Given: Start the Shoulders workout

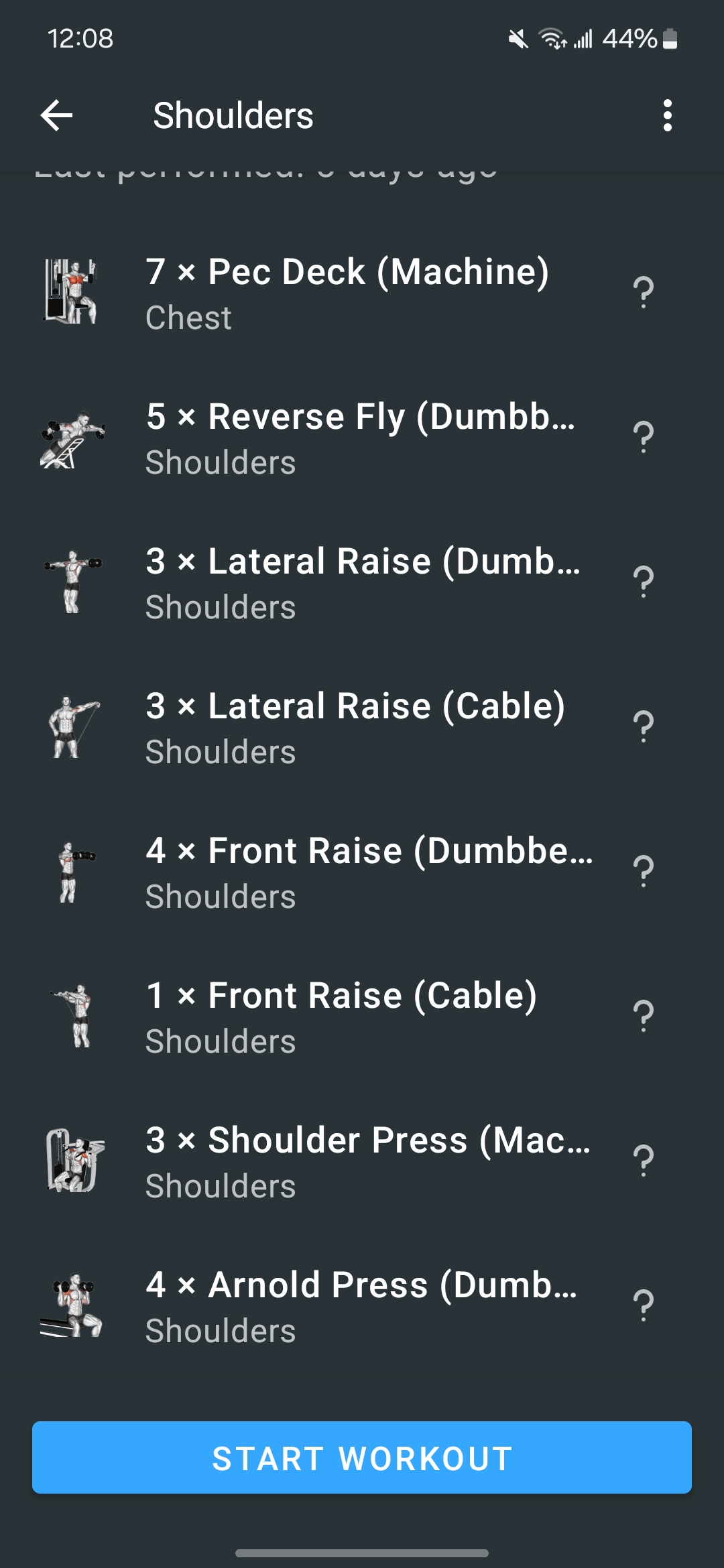Looking at the screenshot, I should point(362,1458).
